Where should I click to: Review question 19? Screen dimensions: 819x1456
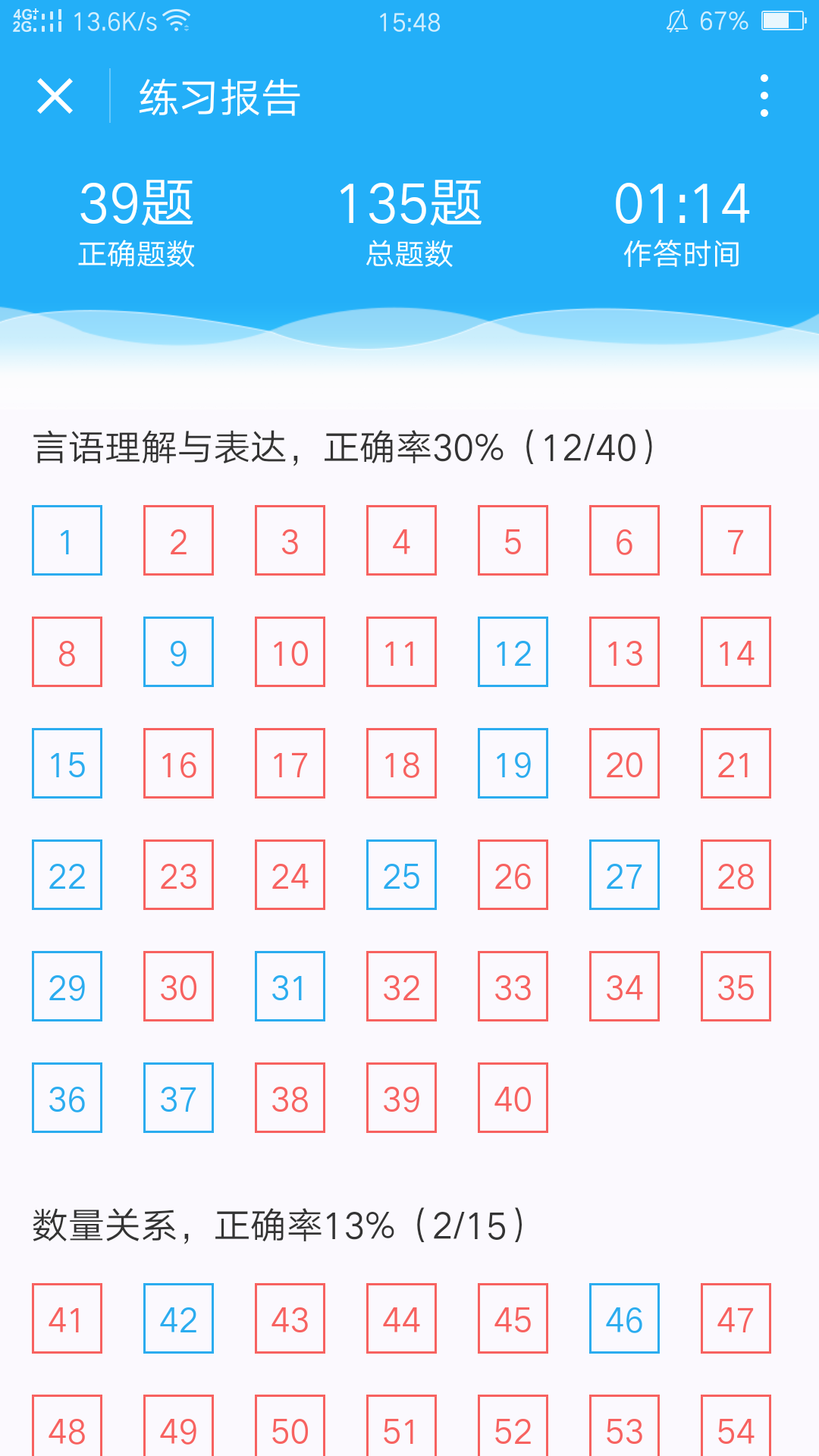pyautogui.click(x=513, y=764)
